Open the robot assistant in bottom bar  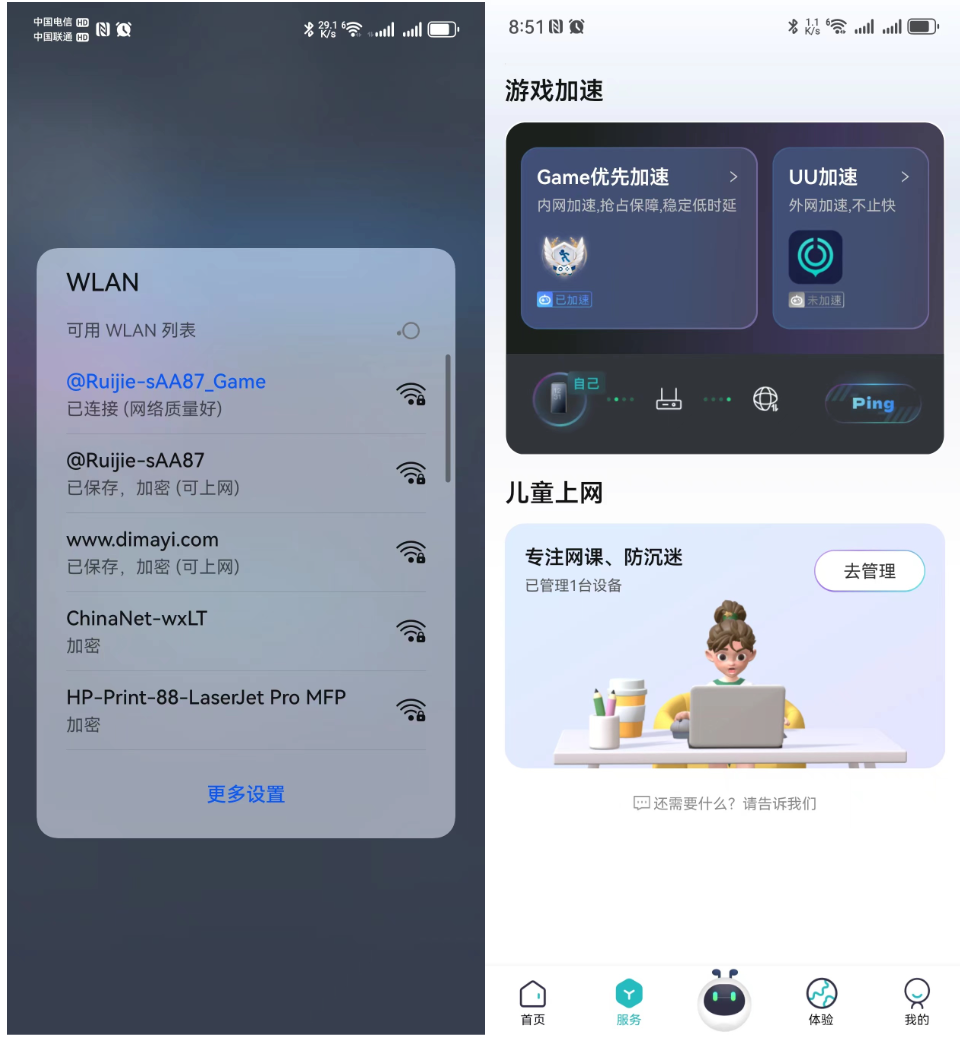(725, 998)
